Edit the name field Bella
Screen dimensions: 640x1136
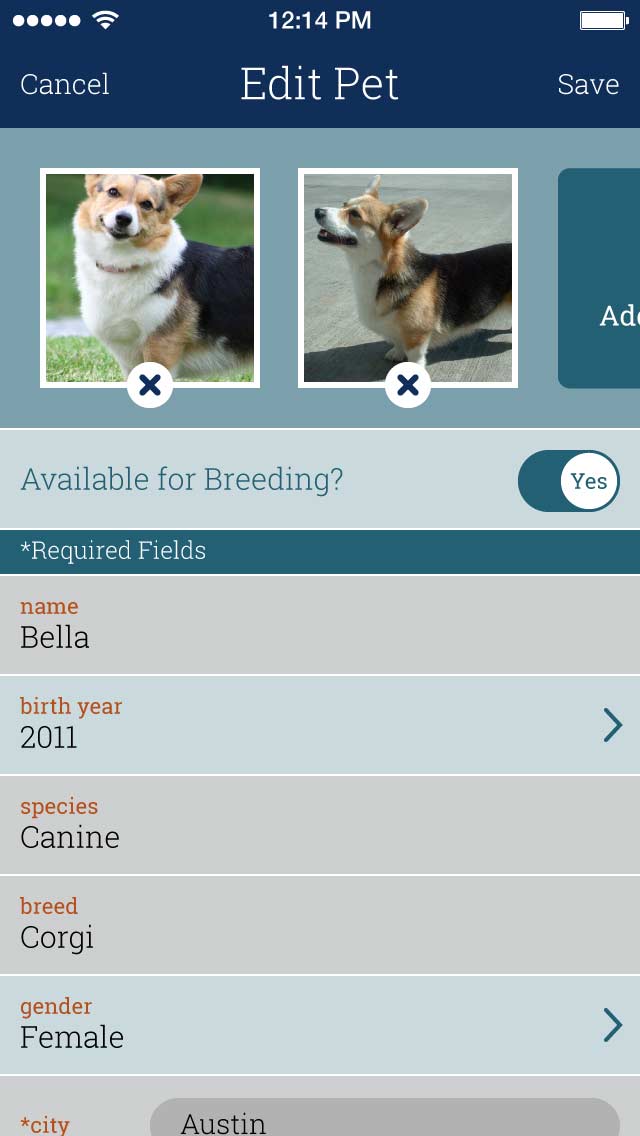320,625
